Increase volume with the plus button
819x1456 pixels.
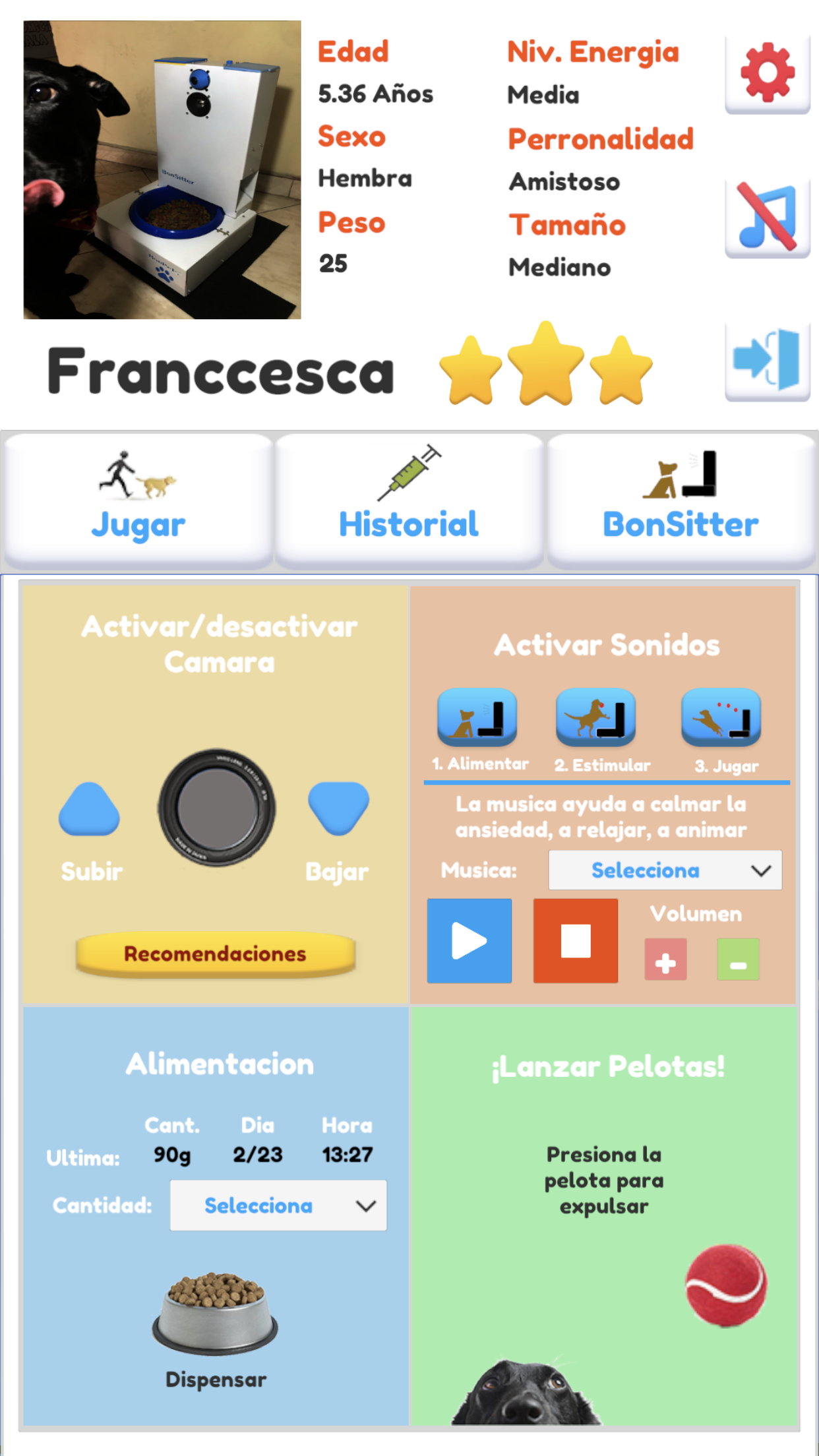(x=665, y=959)
